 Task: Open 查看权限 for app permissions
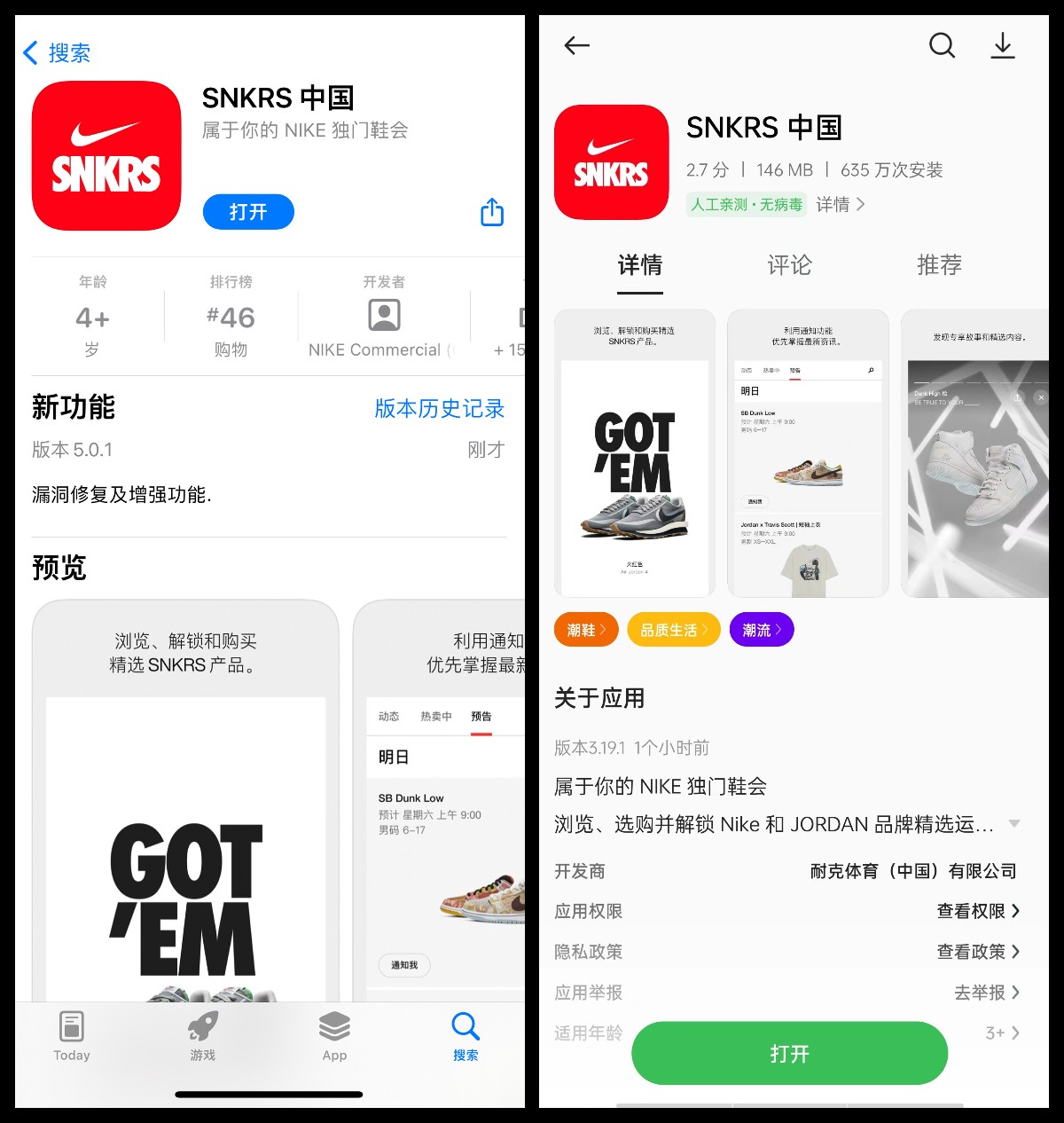pyautogui.click(x=978, y=911)
